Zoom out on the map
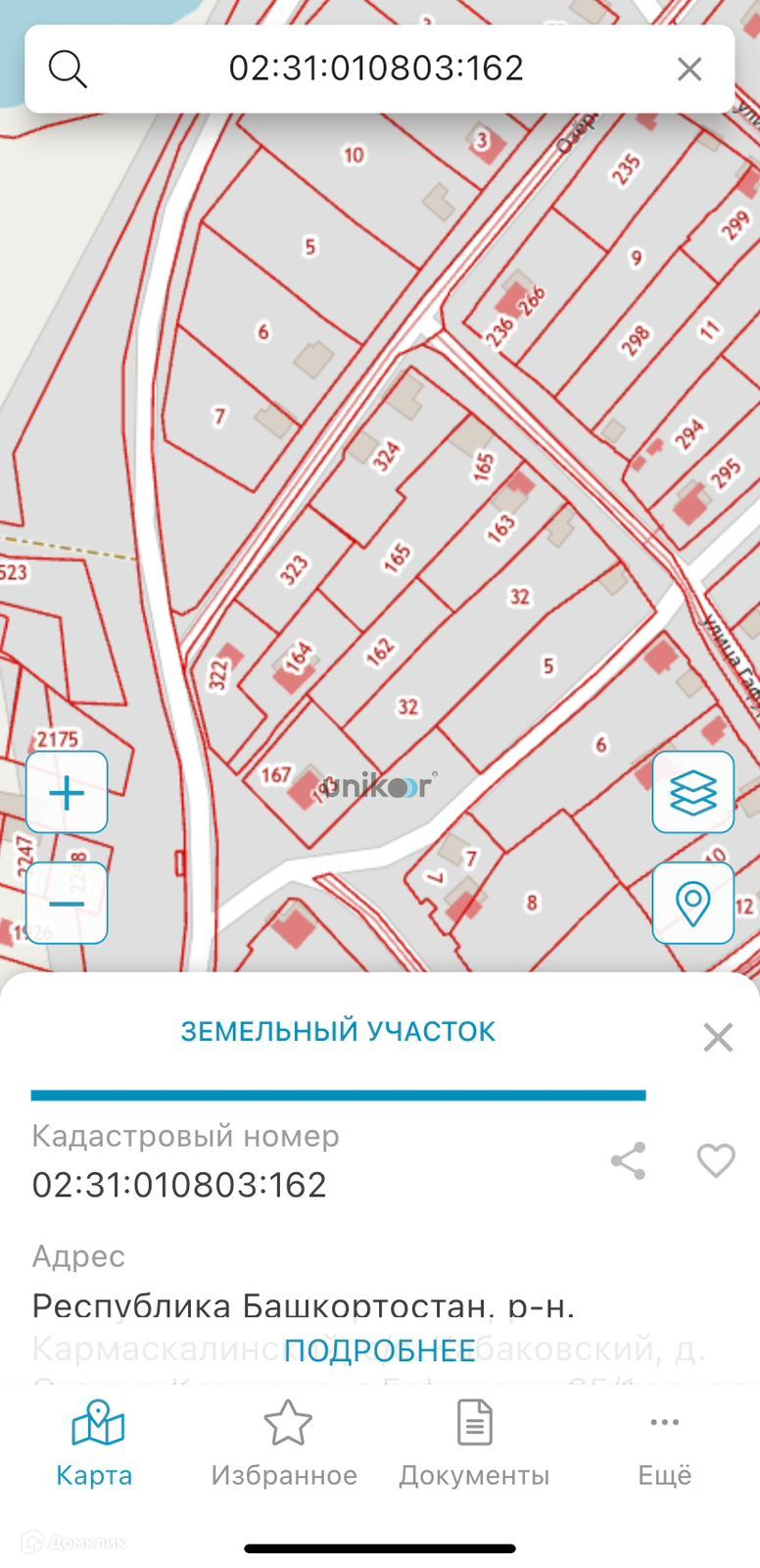 tap(67, 903)
